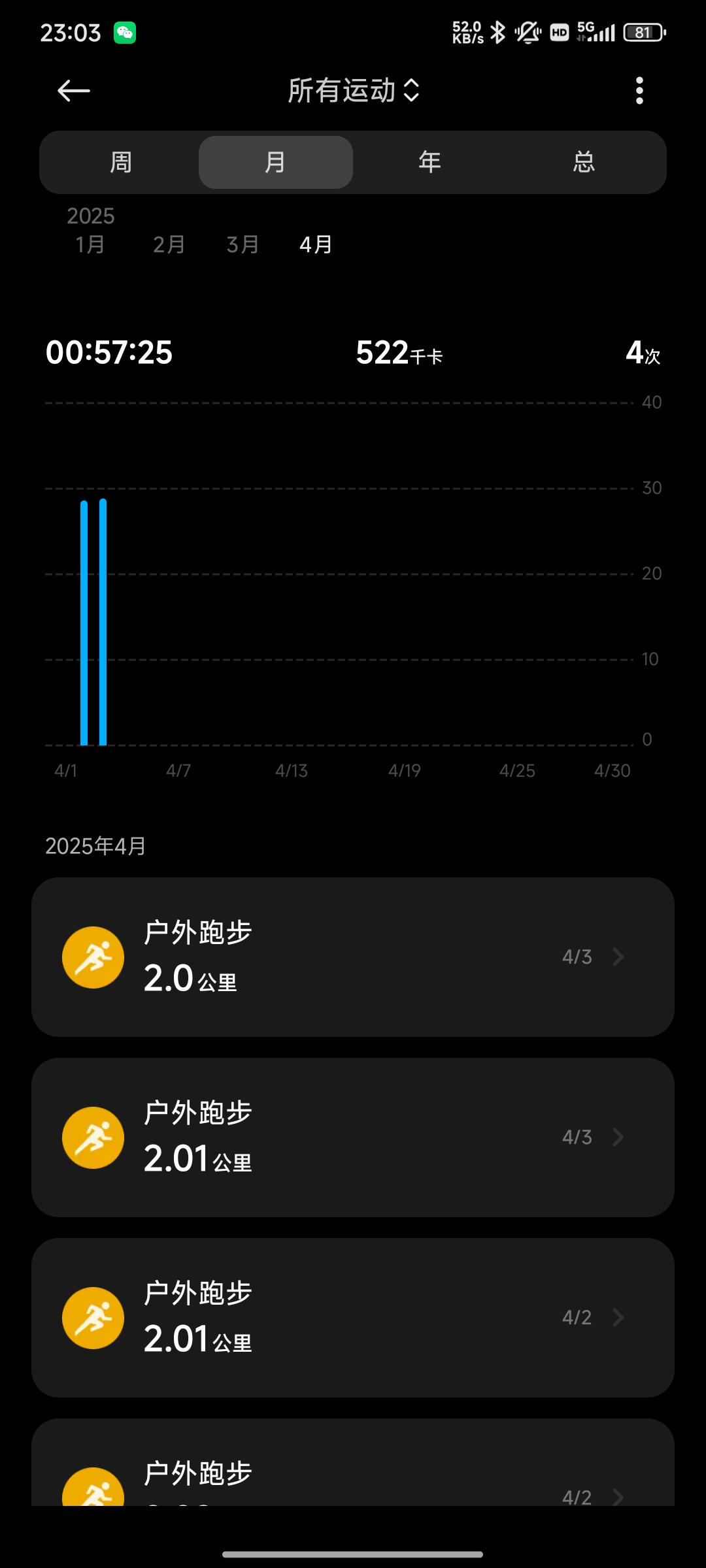Open the 2.0公里 户外跑步 record
The width and height of the screenshot is (706, 1568).
(353, 957)
